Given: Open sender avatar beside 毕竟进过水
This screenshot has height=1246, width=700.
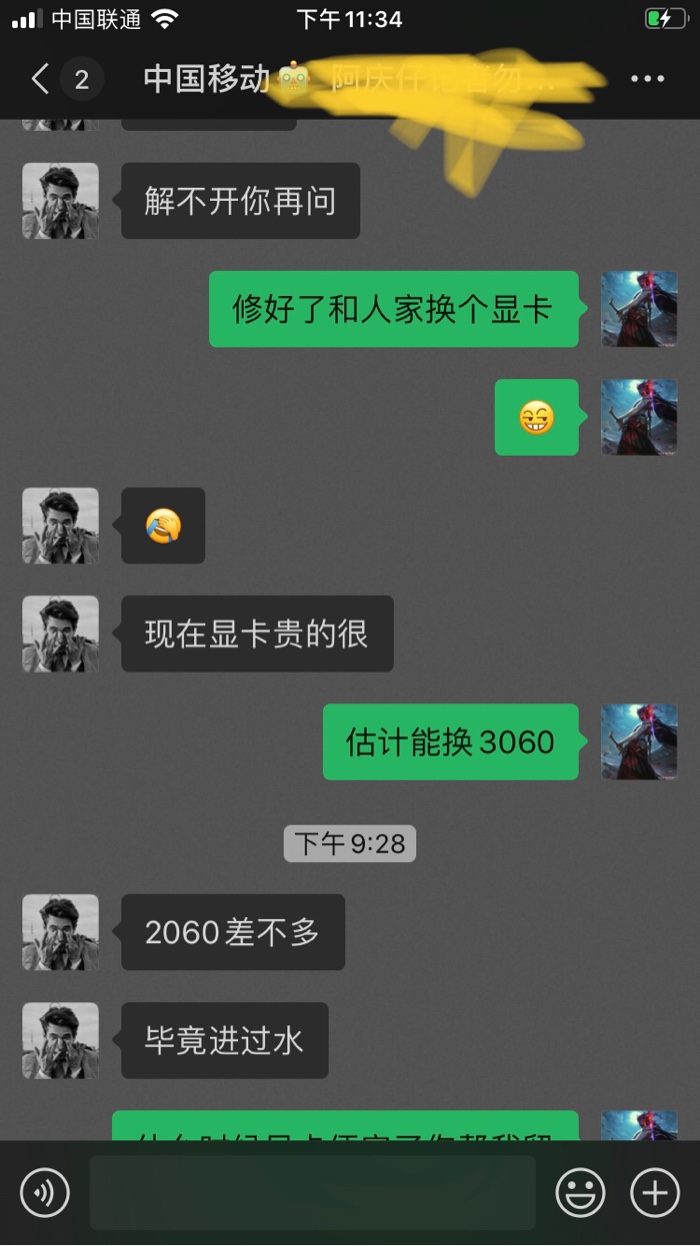Looking at the screenshot, I should (60, 1040).
